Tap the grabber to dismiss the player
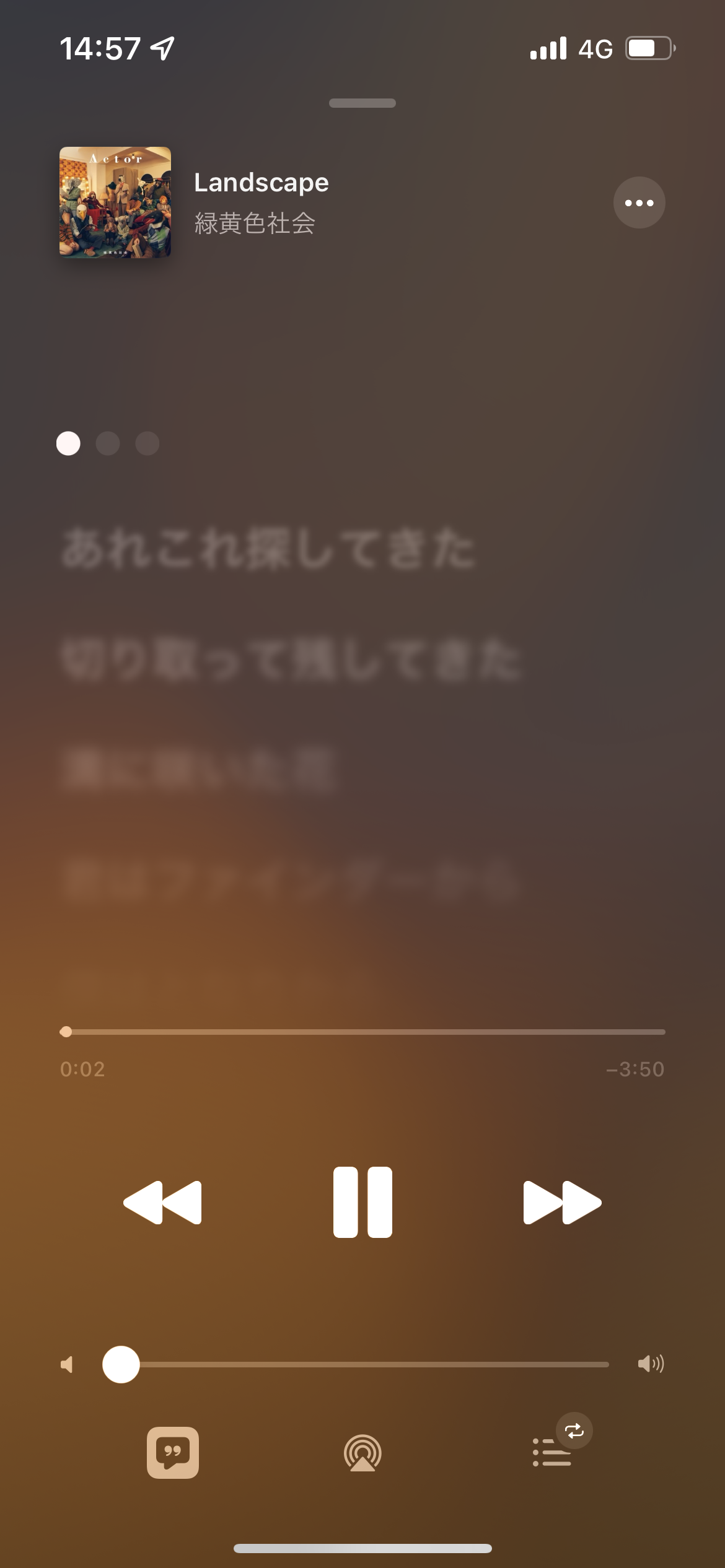 tap(362, 103)
